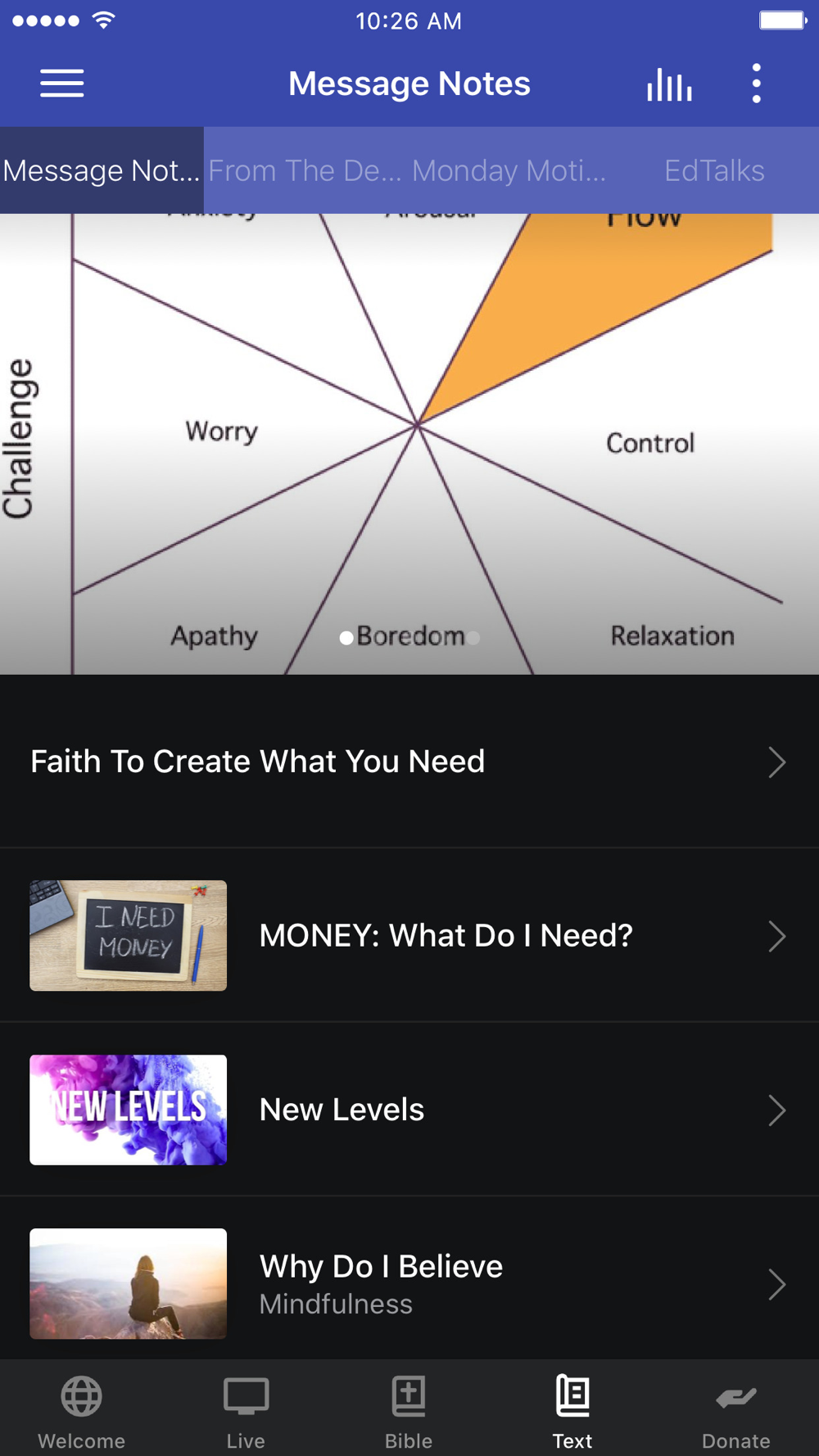819x1456 pixels.
Task: Select the Text tab in bottom bar
Action: (x=572, y=1410)
